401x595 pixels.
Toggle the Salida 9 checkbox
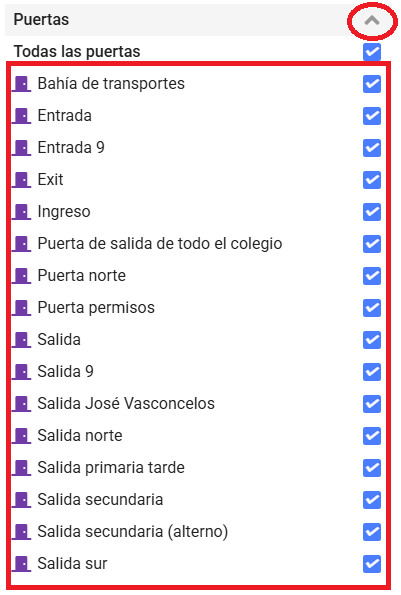pyautogui.click(x=372, y=372)
